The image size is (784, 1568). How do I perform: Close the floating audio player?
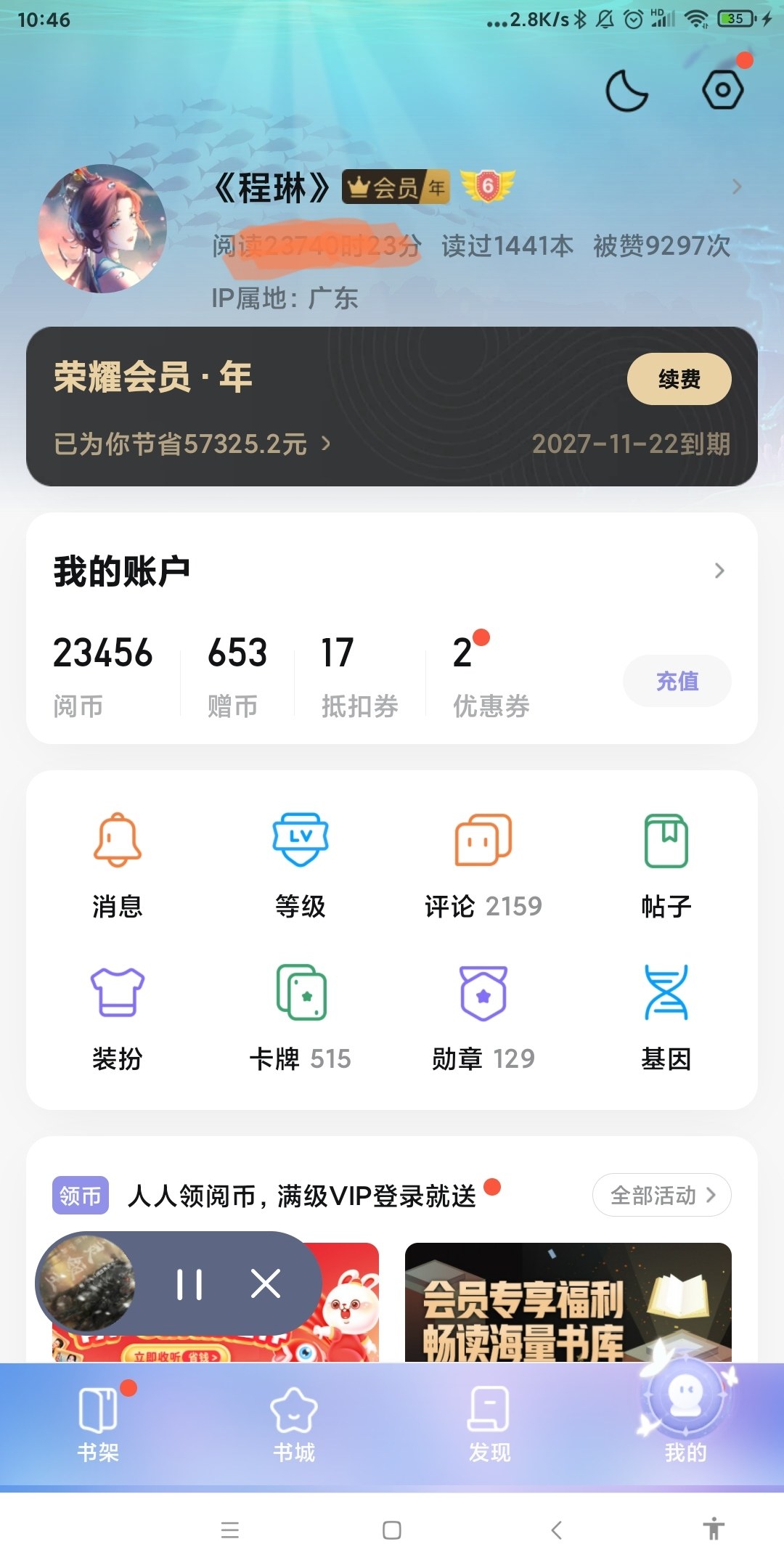(x=266, y=1284)
